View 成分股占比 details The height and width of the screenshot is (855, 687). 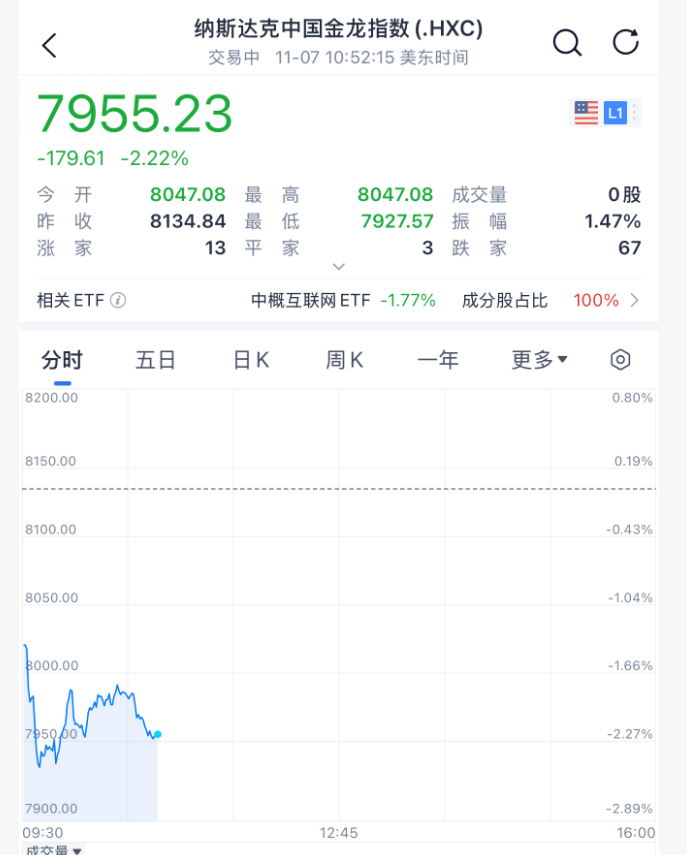[550, 300]
